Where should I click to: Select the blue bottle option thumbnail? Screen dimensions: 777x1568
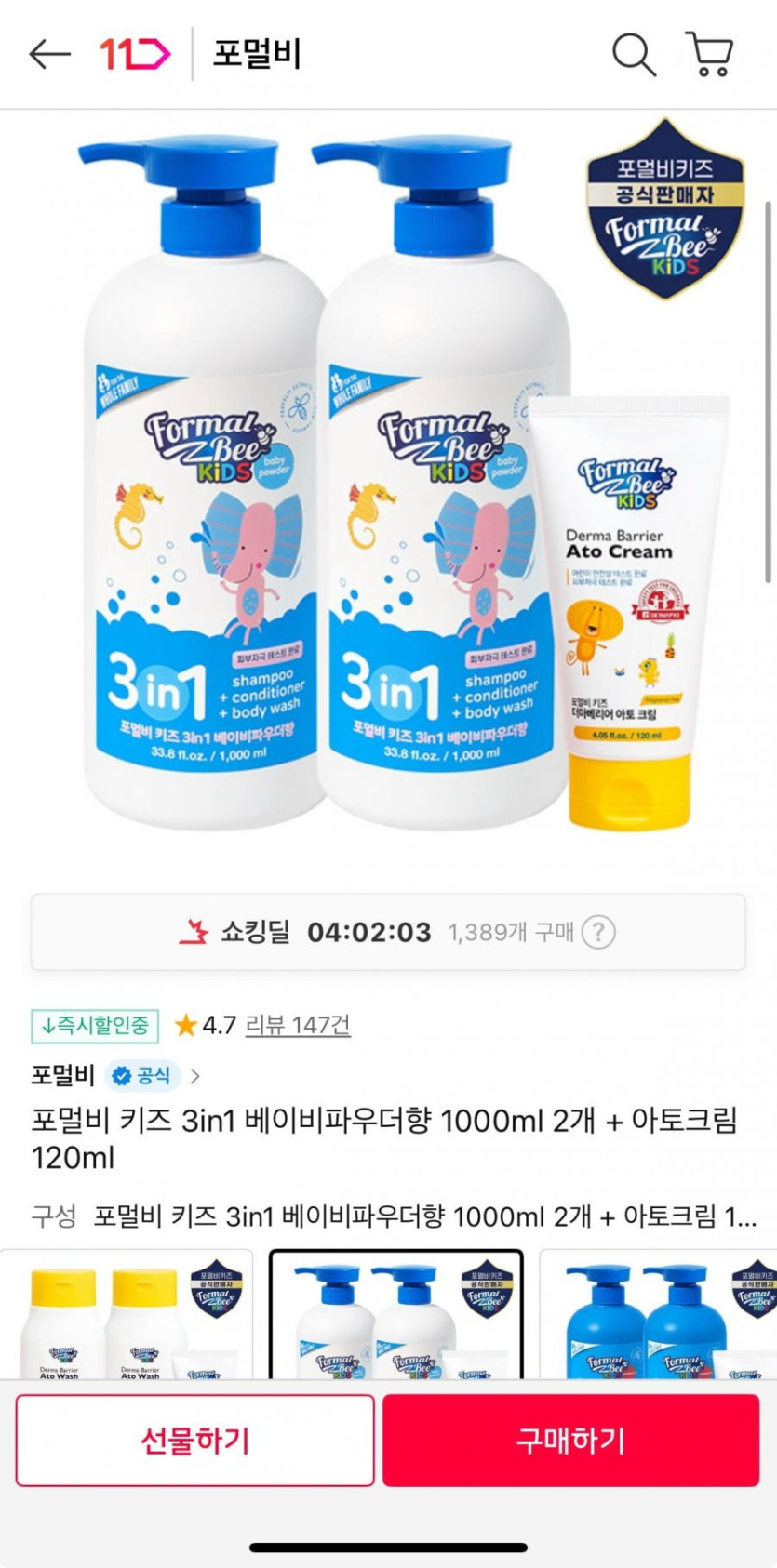tap(659, 1314)
